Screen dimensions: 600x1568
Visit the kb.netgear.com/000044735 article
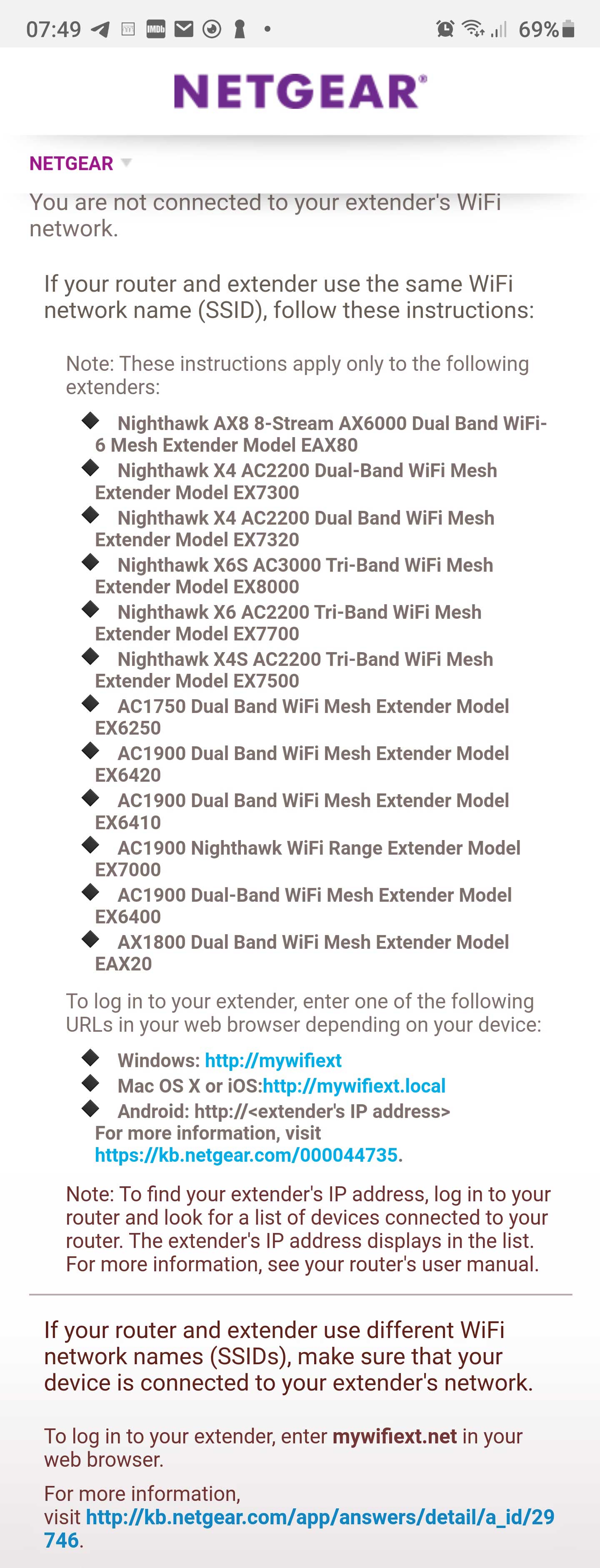tap(246, 1155)
